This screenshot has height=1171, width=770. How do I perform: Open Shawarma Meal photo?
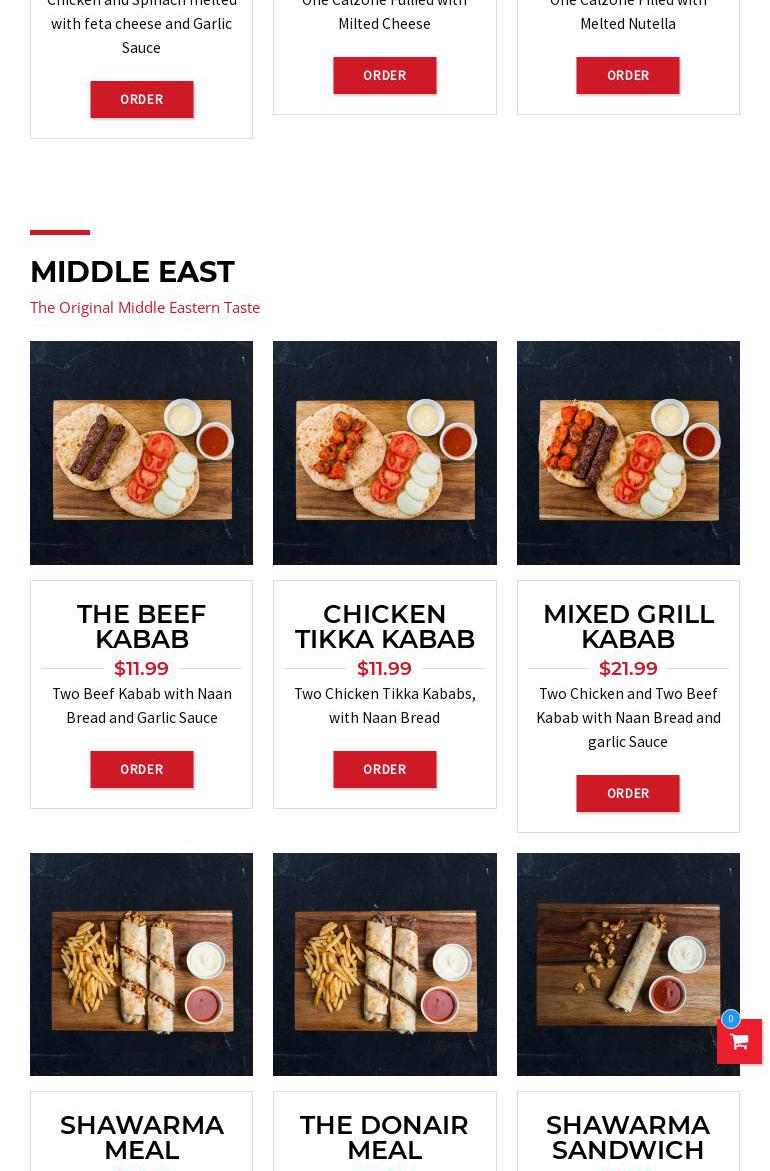(141, 964)
